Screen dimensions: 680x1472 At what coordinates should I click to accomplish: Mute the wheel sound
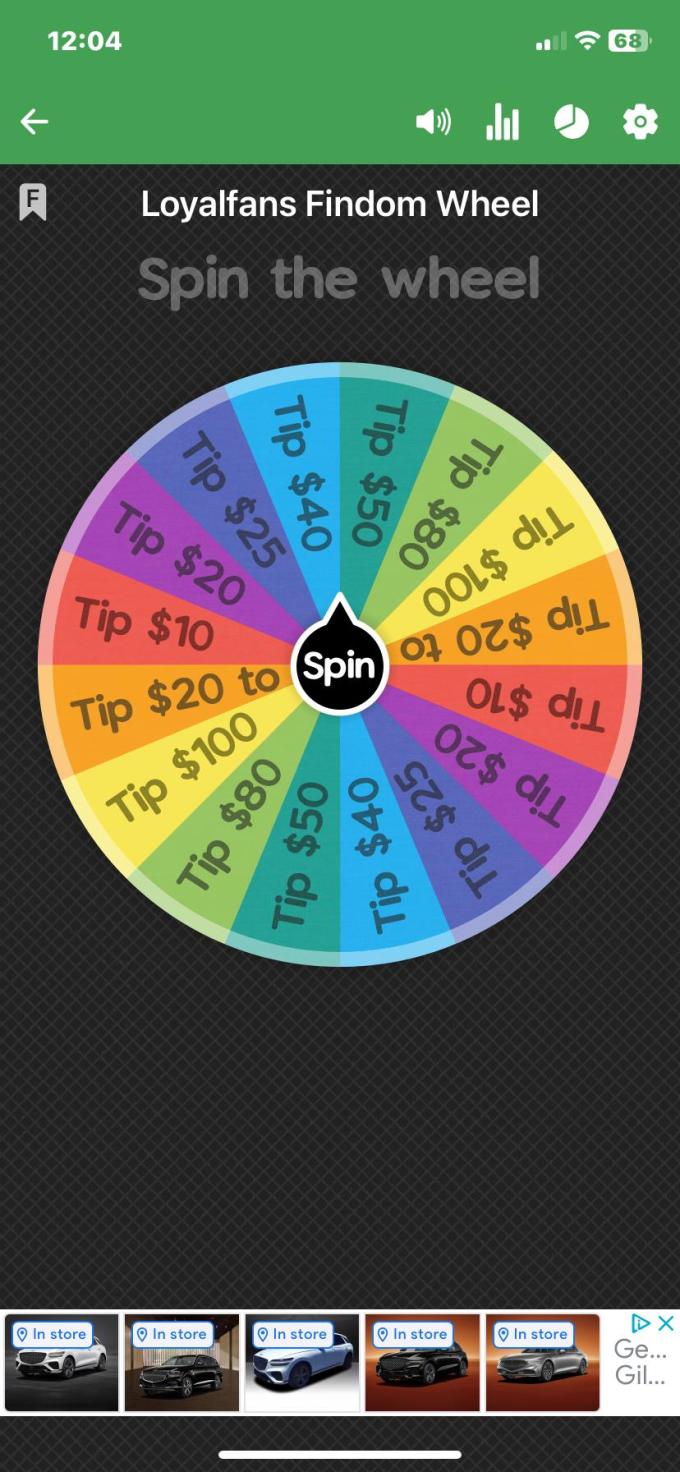(433, 122)
